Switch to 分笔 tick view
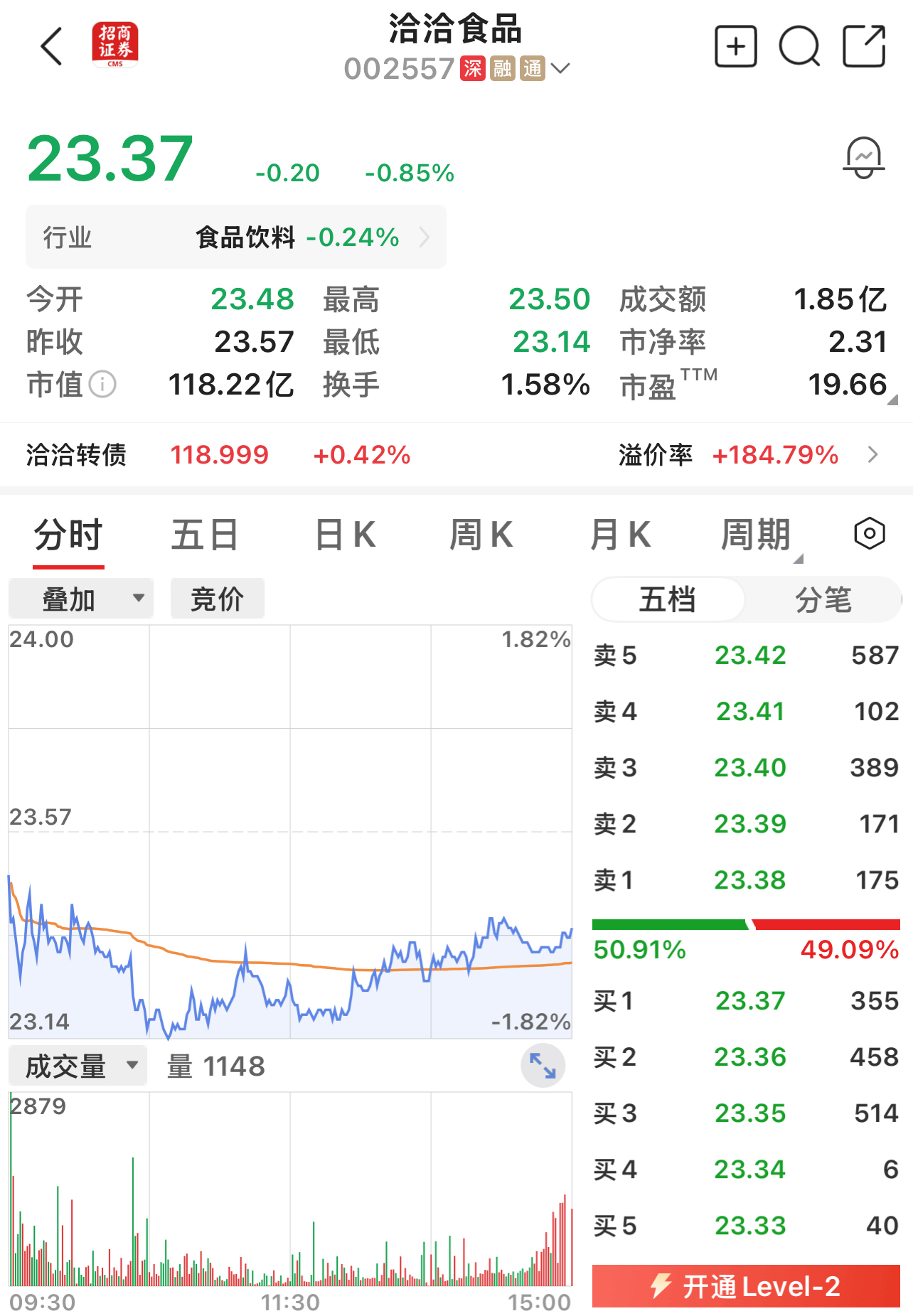 pos(823,599)
